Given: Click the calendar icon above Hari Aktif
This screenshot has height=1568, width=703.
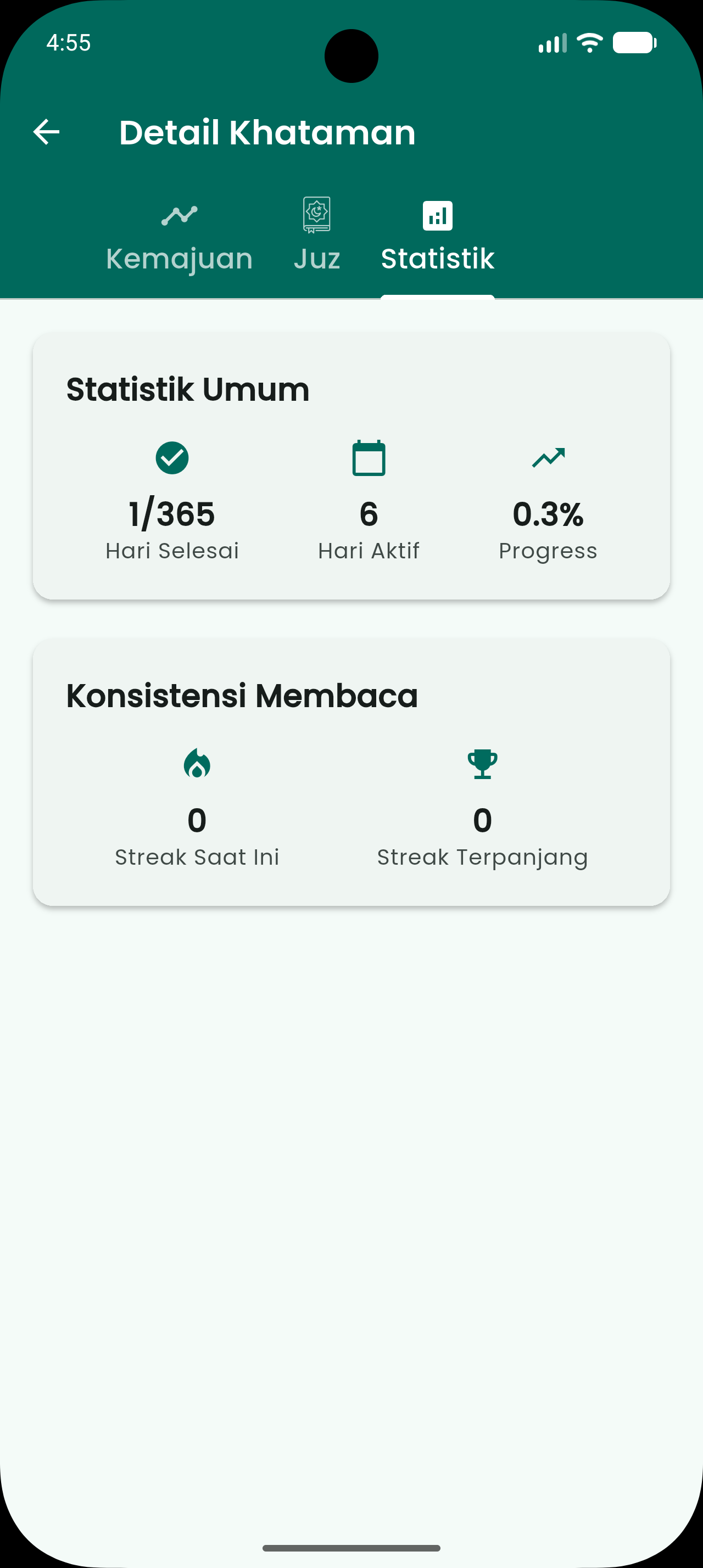Looking at the screenshot, I should coord(369,459).
